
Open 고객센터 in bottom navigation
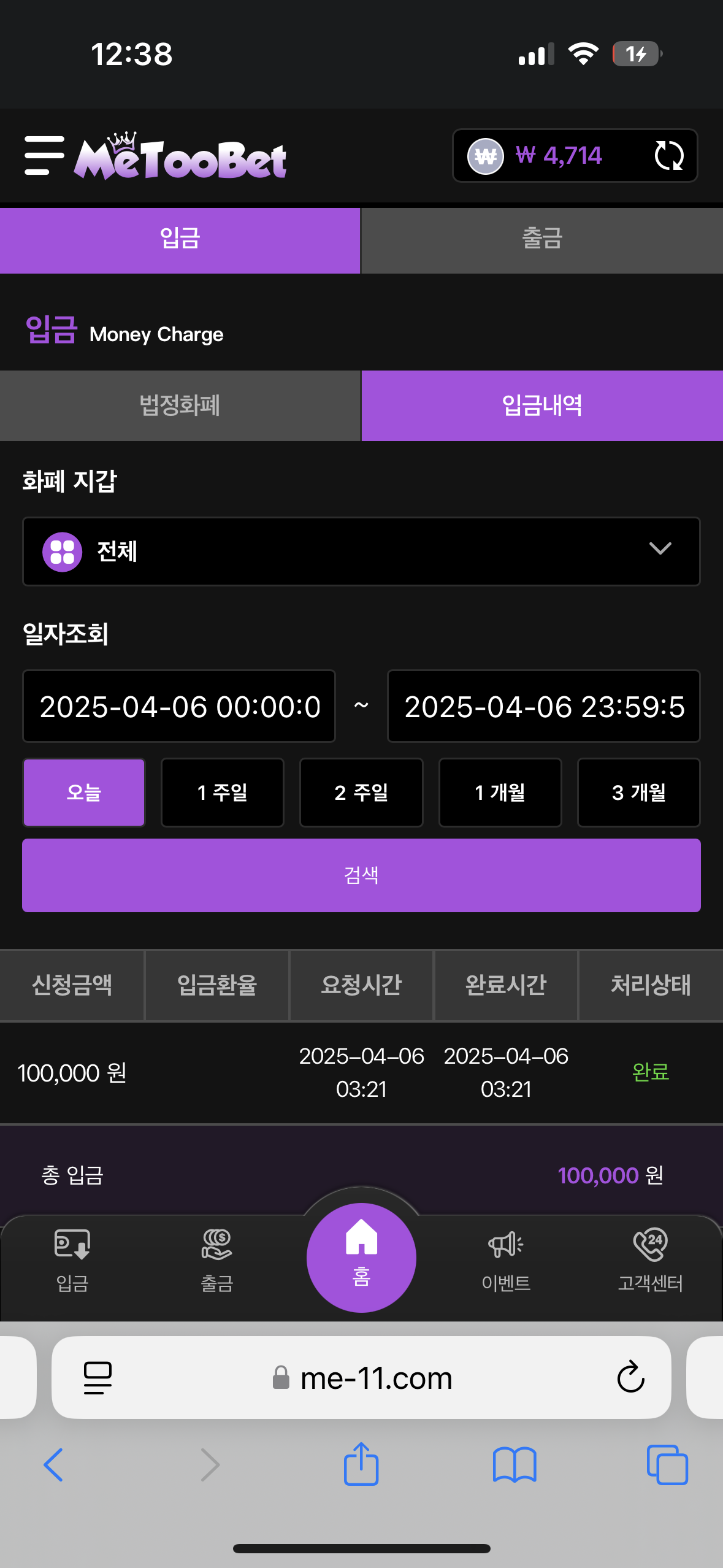(x=651, y=1261)
